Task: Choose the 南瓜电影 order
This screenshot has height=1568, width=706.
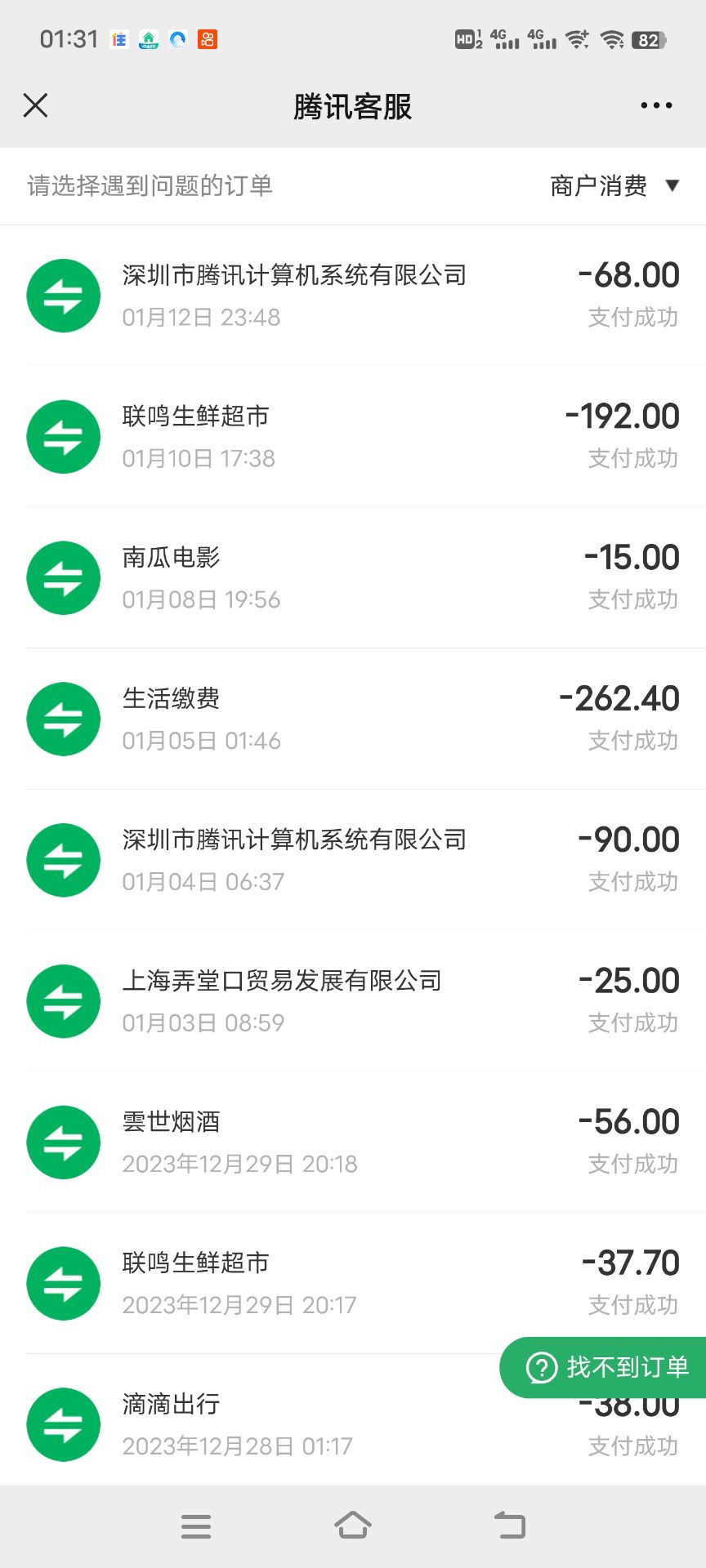Action: 353,578
